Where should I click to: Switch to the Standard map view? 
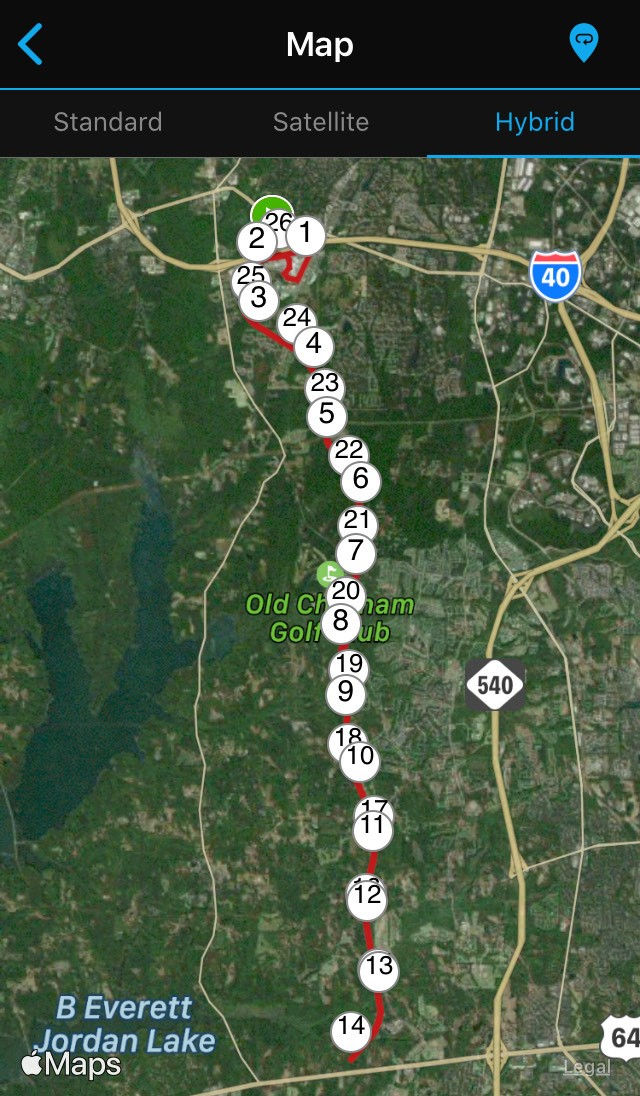pyautogui.click(x=108, y=122)
